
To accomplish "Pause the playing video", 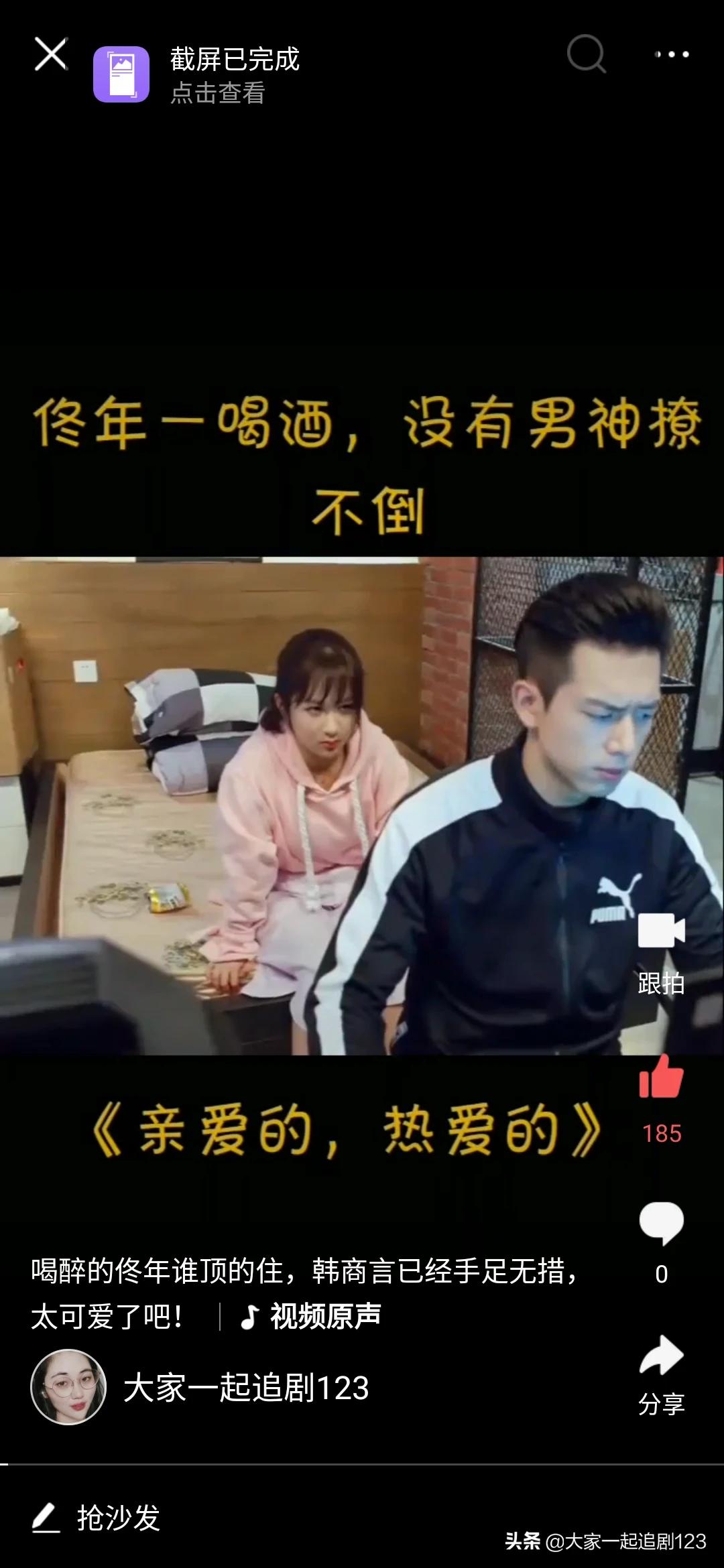I will 362,805.
